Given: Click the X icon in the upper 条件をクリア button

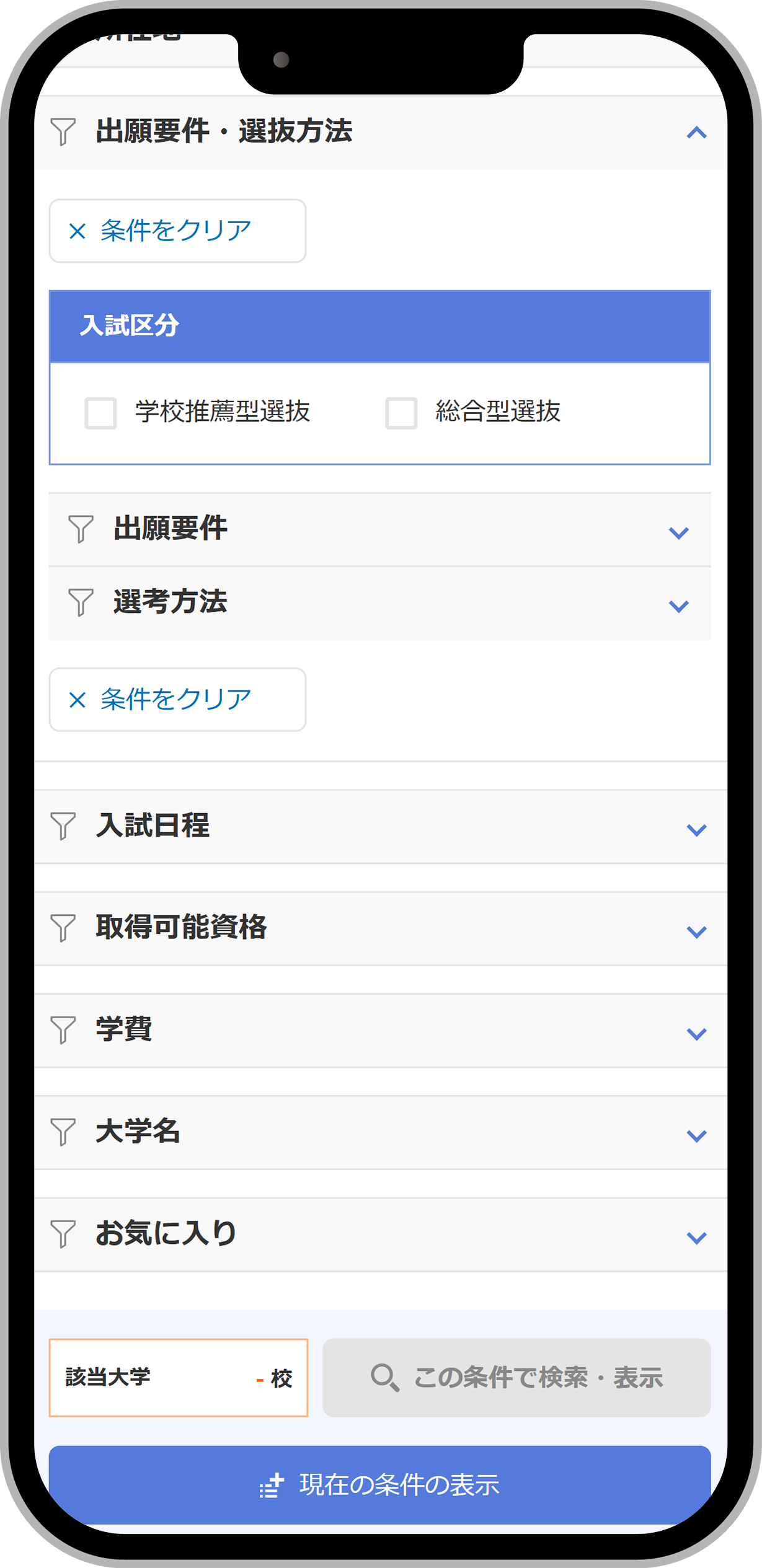Looking at the screenshot, I should pyautogui.click(x=77, y=231).
